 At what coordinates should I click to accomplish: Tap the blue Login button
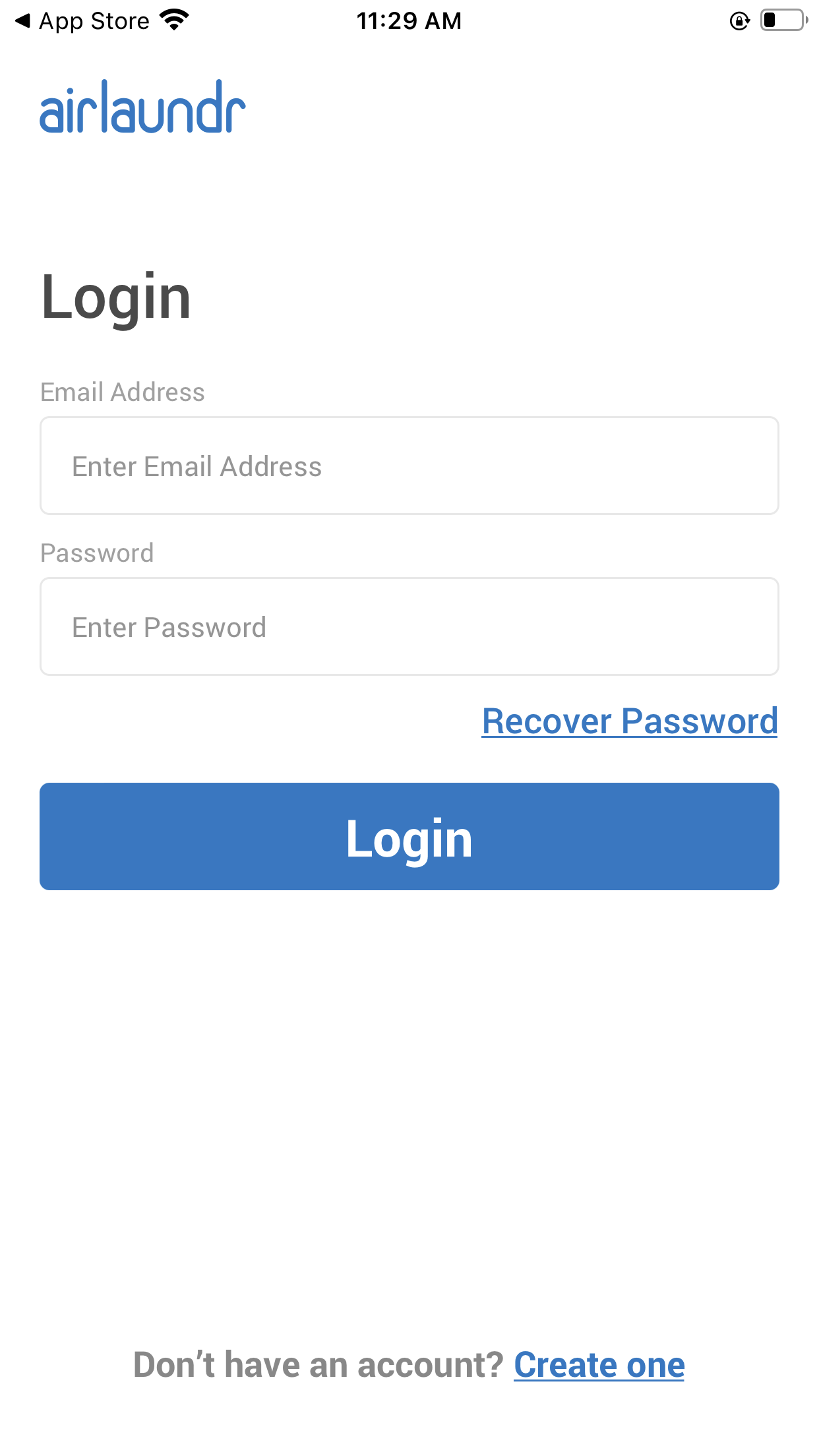coord(409,836)
